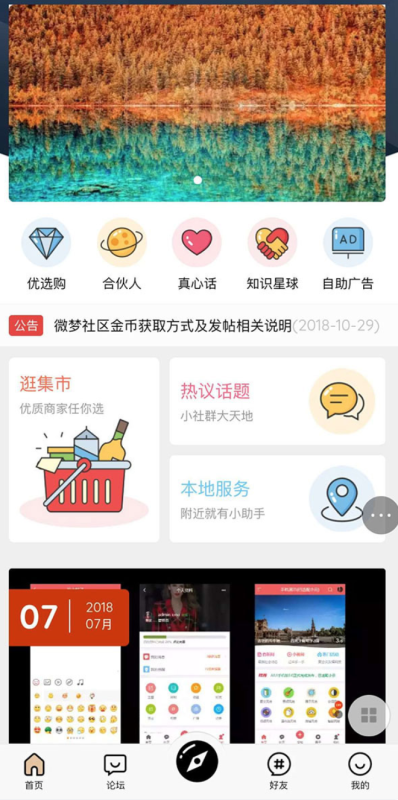Tap the floating three-dots bubble
This screenshot has height=800, width=398.
click(x=381, y=515)
